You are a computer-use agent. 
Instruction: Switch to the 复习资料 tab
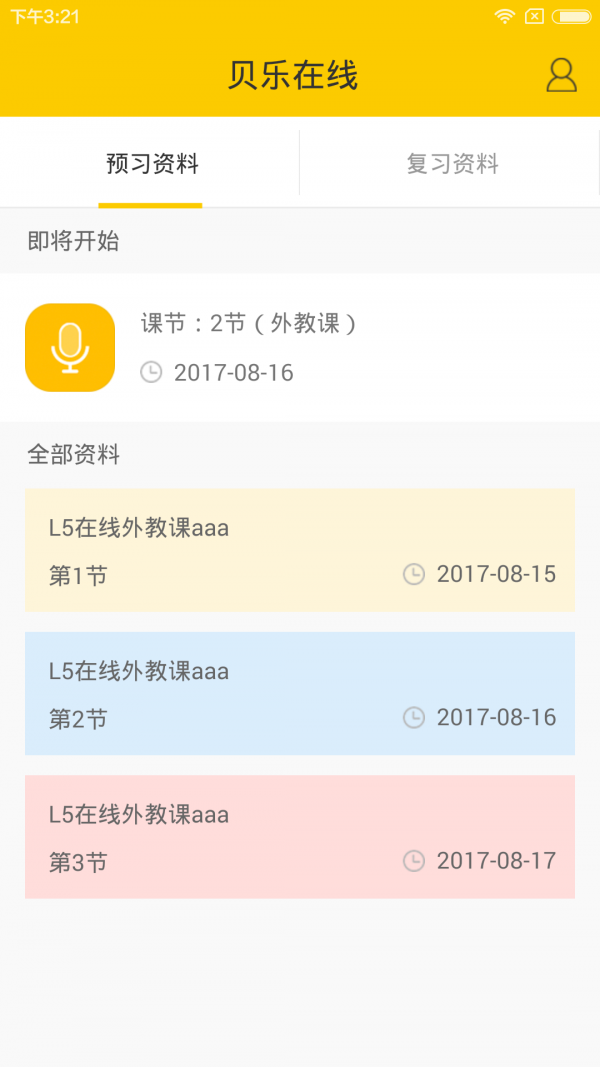pyautogui.click(x=452, y=164)
